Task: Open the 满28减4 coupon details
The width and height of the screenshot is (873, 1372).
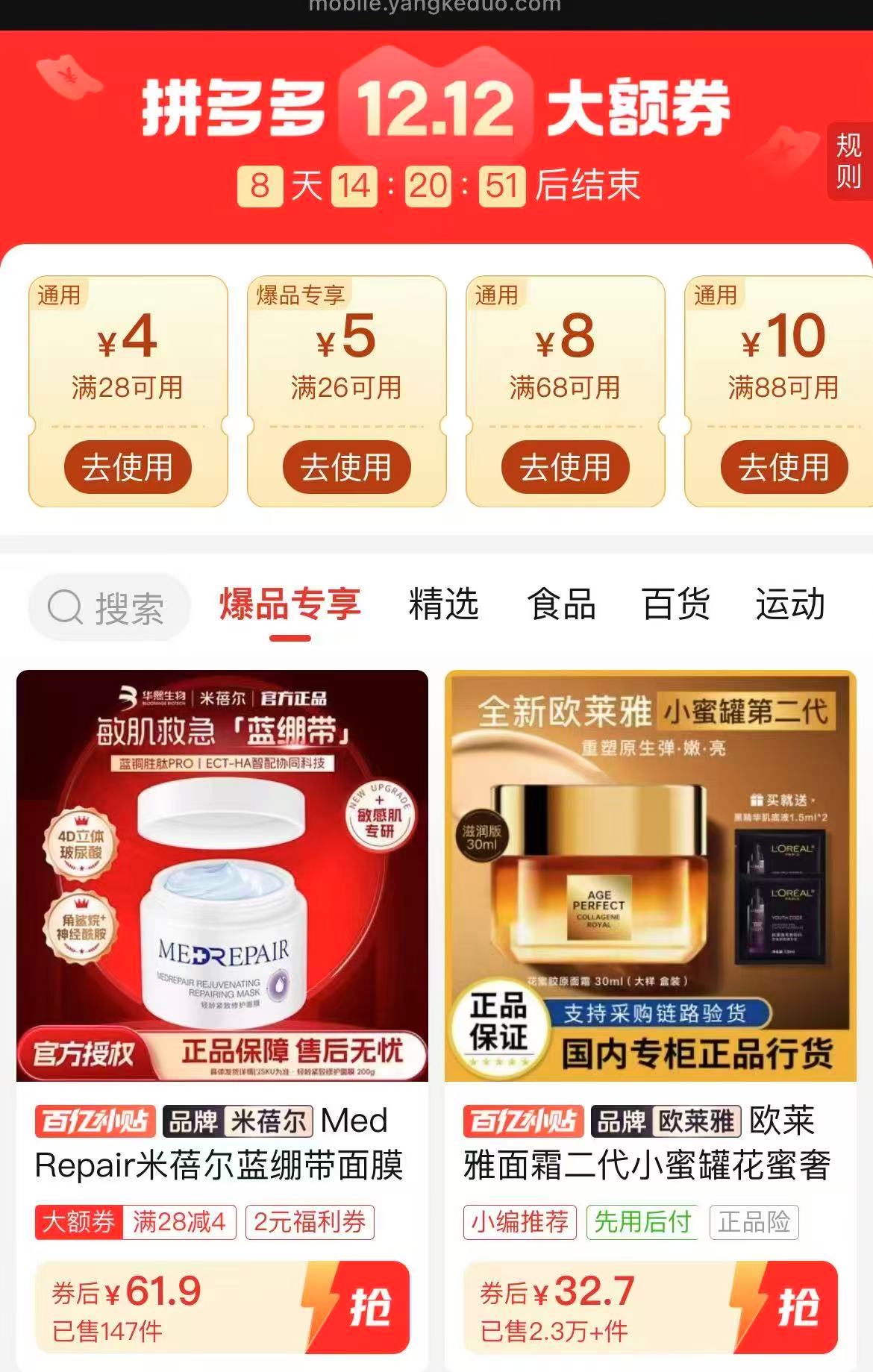Action: (x=181, y=1221)
